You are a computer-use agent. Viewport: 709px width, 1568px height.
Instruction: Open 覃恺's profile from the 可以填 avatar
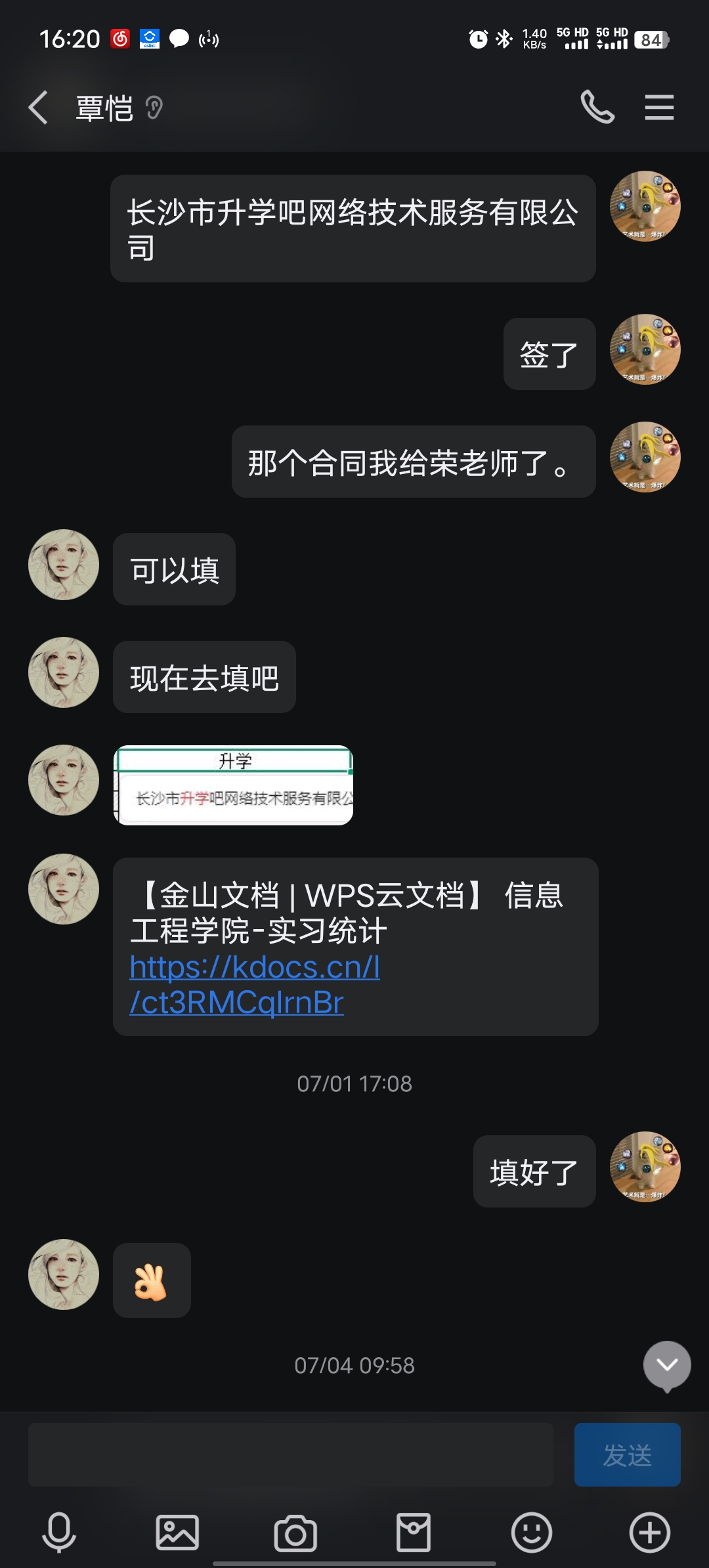[x=64, y=565]
